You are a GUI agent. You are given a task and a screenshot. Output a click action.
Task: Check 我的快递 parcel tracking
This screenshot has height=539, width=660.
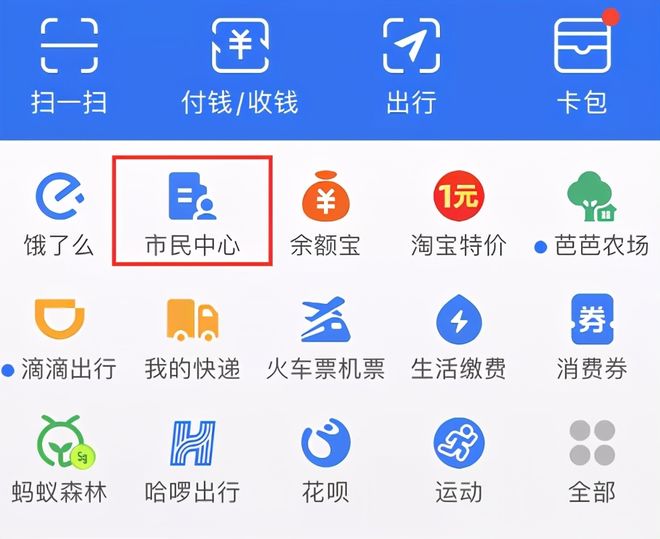point(192,336)
